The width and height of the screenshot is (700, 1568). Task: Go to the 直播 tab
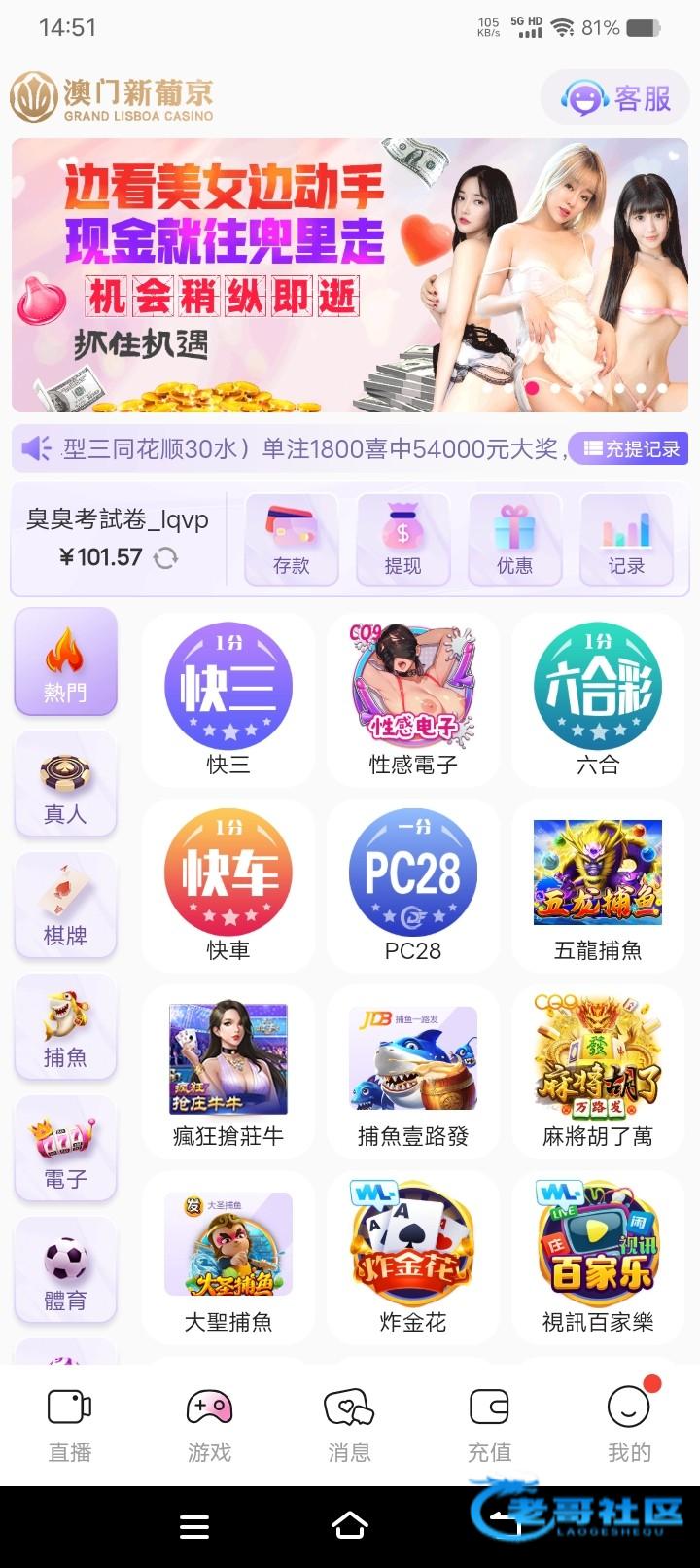(70, 1425)
